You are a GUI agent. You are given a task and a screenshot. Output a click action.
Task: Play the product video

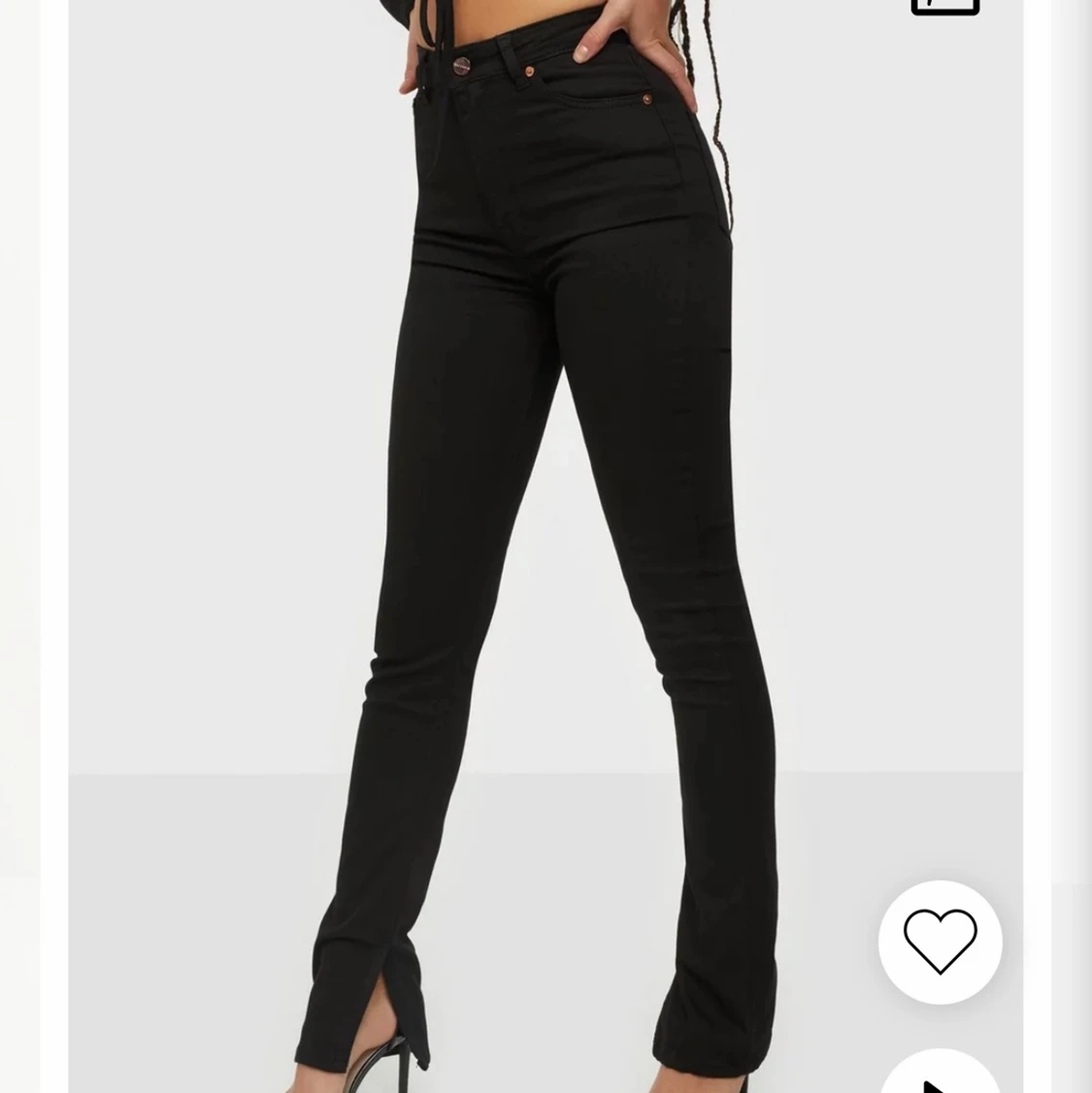point(939,1077)
